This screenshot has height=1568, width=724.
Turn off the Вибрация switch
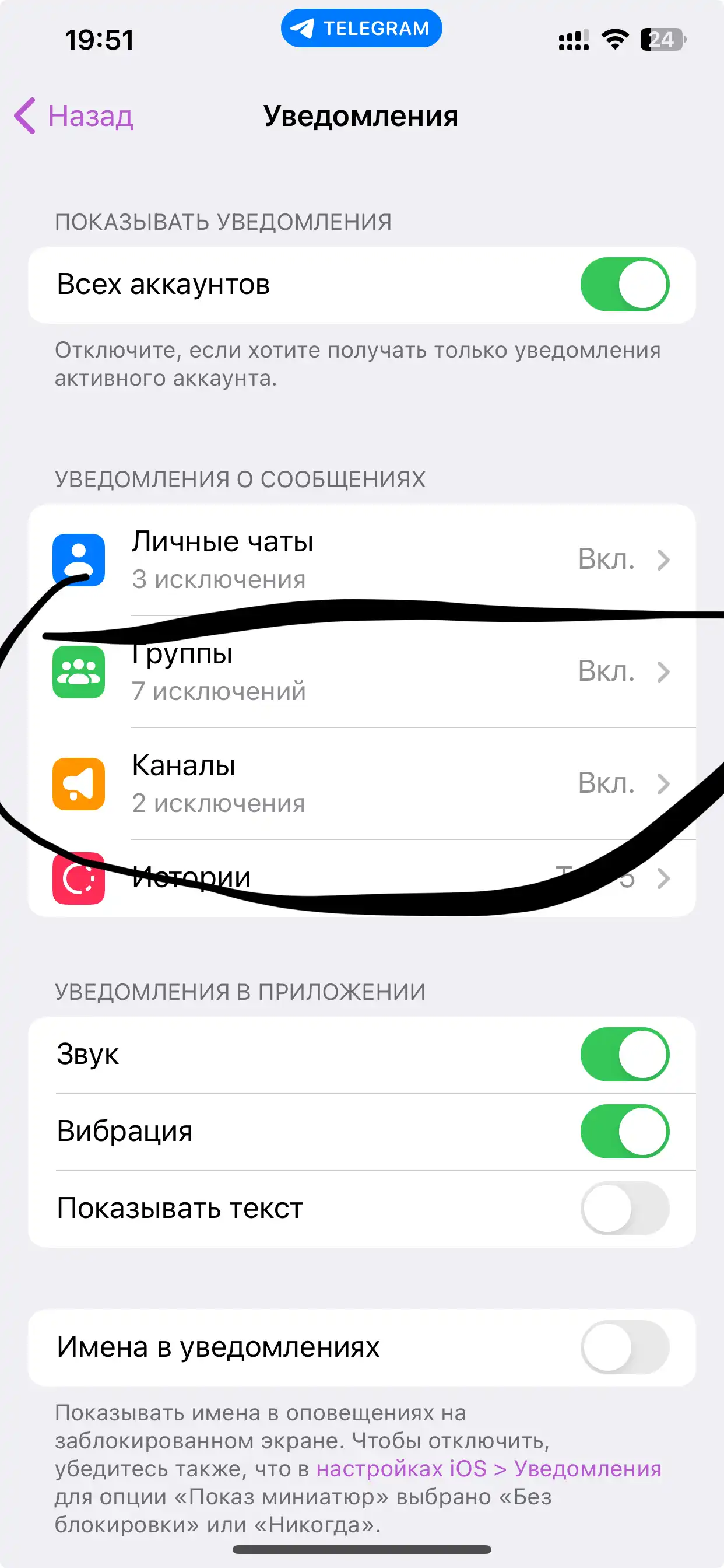point(624,1132)
